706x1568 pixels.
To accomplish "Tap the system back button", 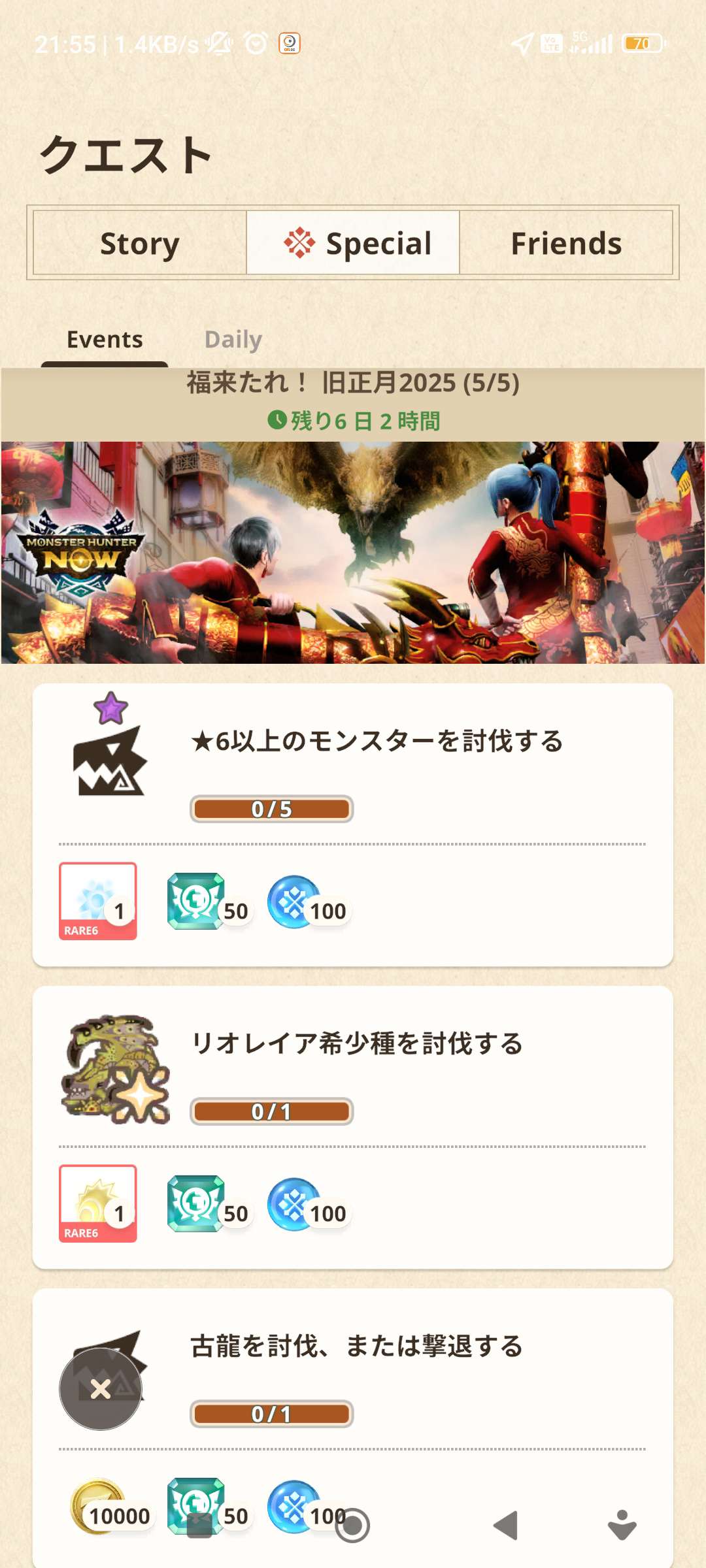I will 507,1526.
